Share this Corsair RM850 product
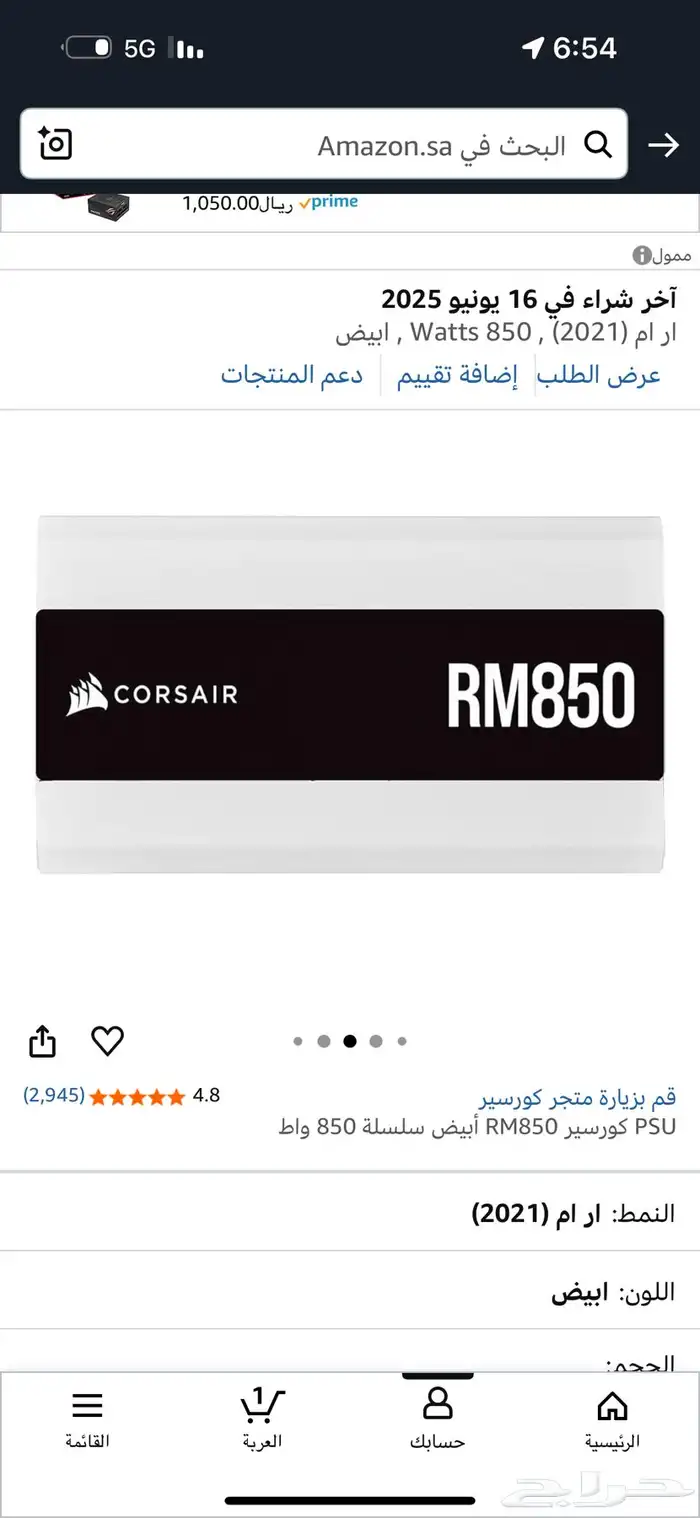 [42, 1041]
